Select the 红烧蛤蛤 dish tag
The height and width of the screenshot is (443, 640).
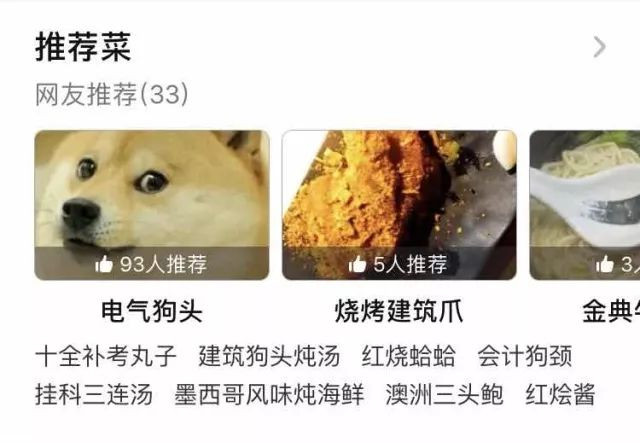tap(408, 356)
